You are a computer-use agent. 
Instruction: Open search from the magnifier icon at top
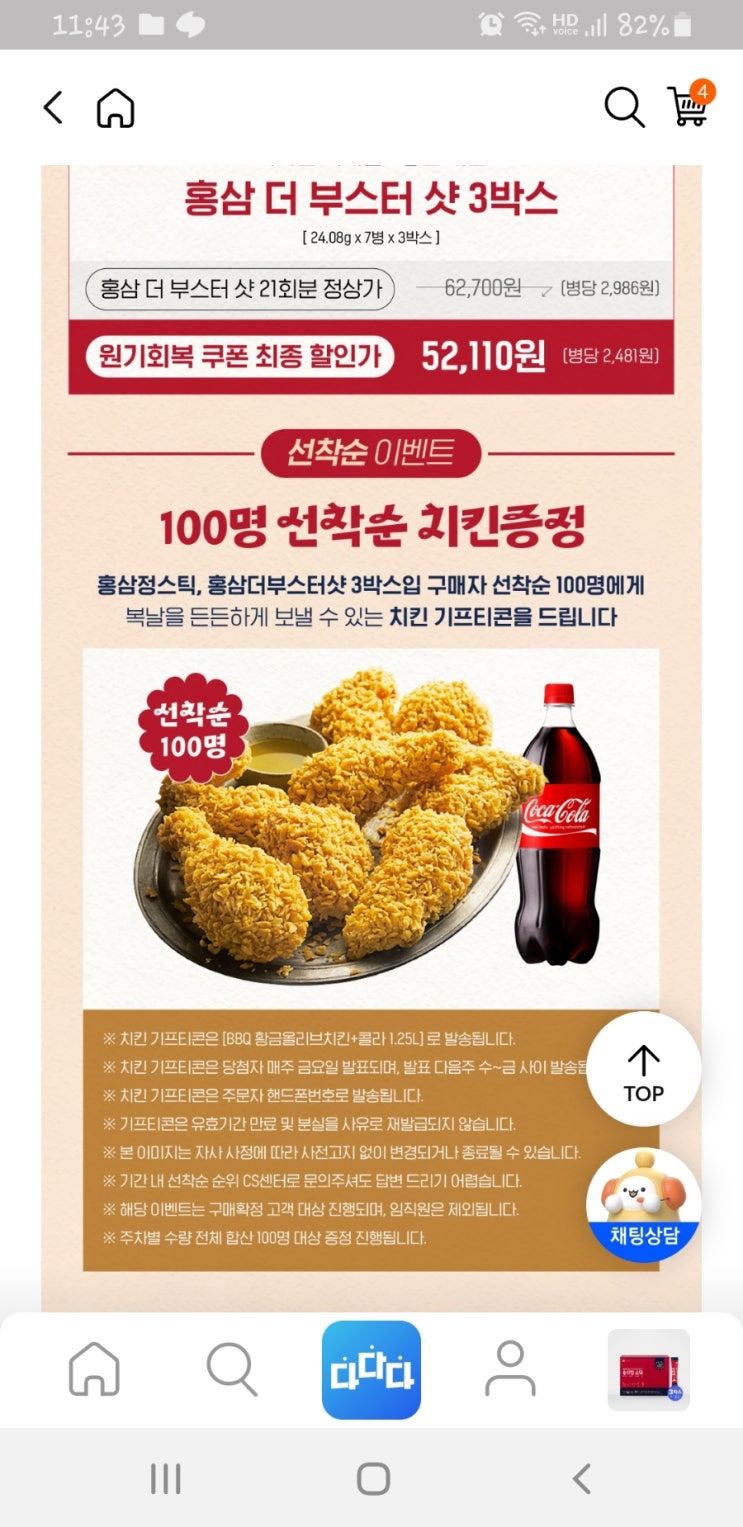pyautogui.click(x=624, y=107)
